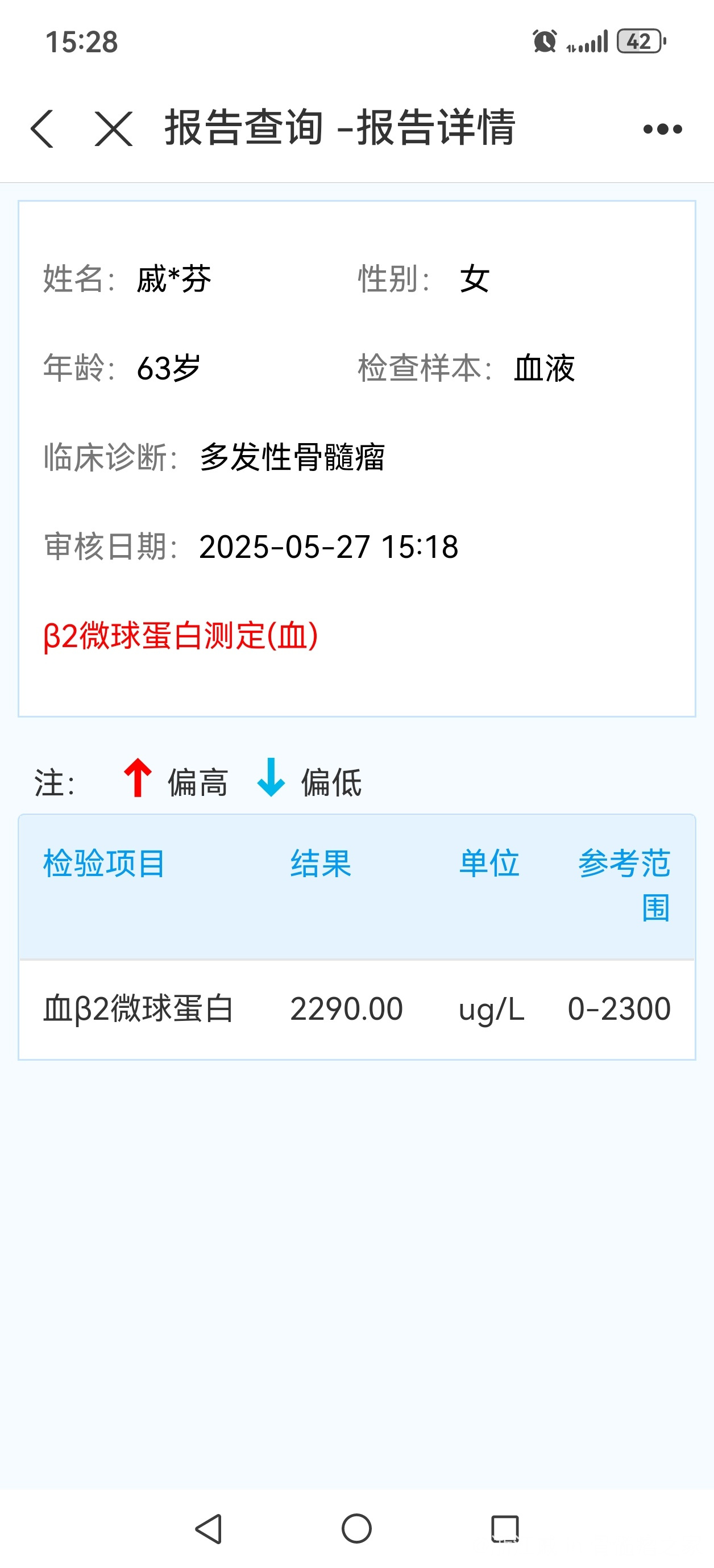Go back using the header arrow
The width and height of the screenshot is (714, 1568).
(x=42, y=128)
